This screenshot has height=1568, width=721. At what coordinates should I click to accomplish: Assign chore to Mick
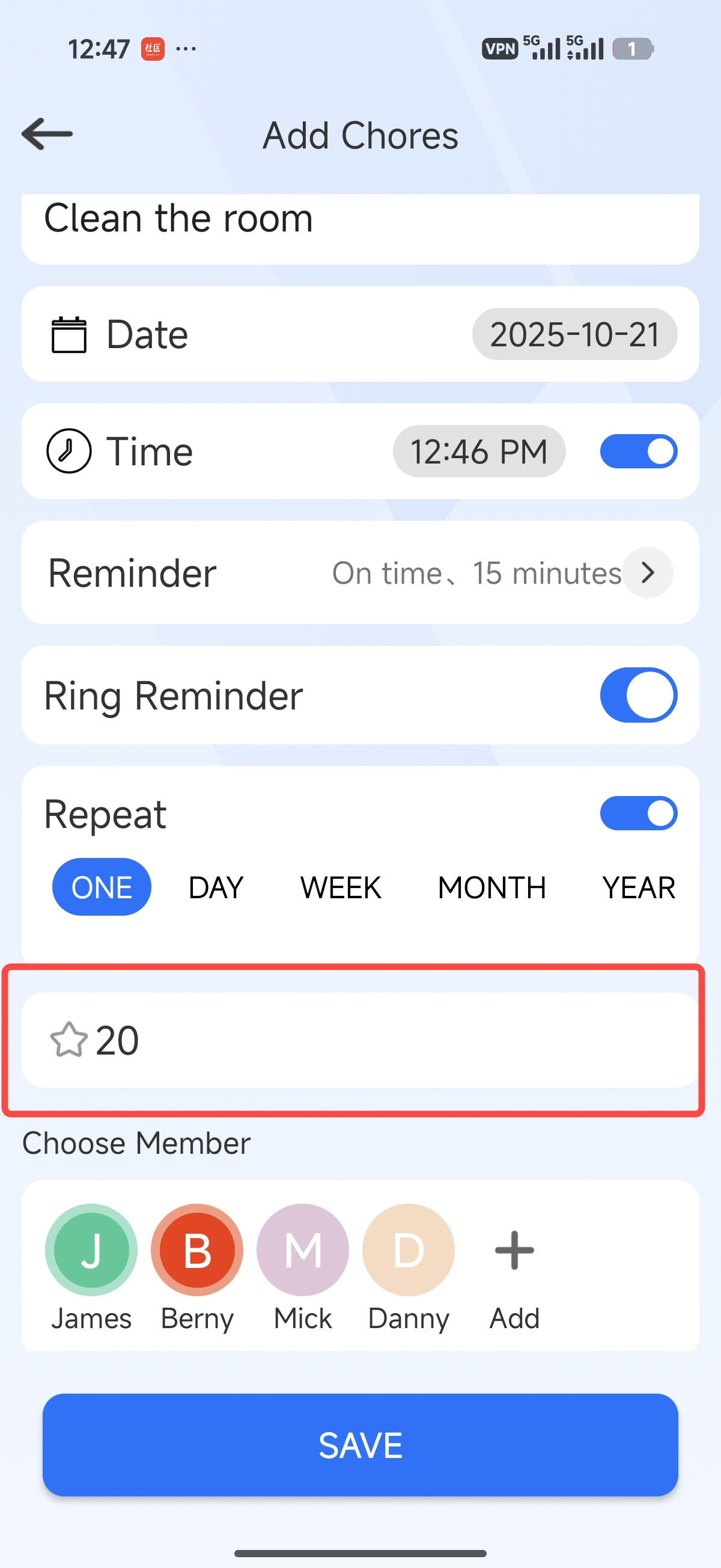tap(302, 1250)
